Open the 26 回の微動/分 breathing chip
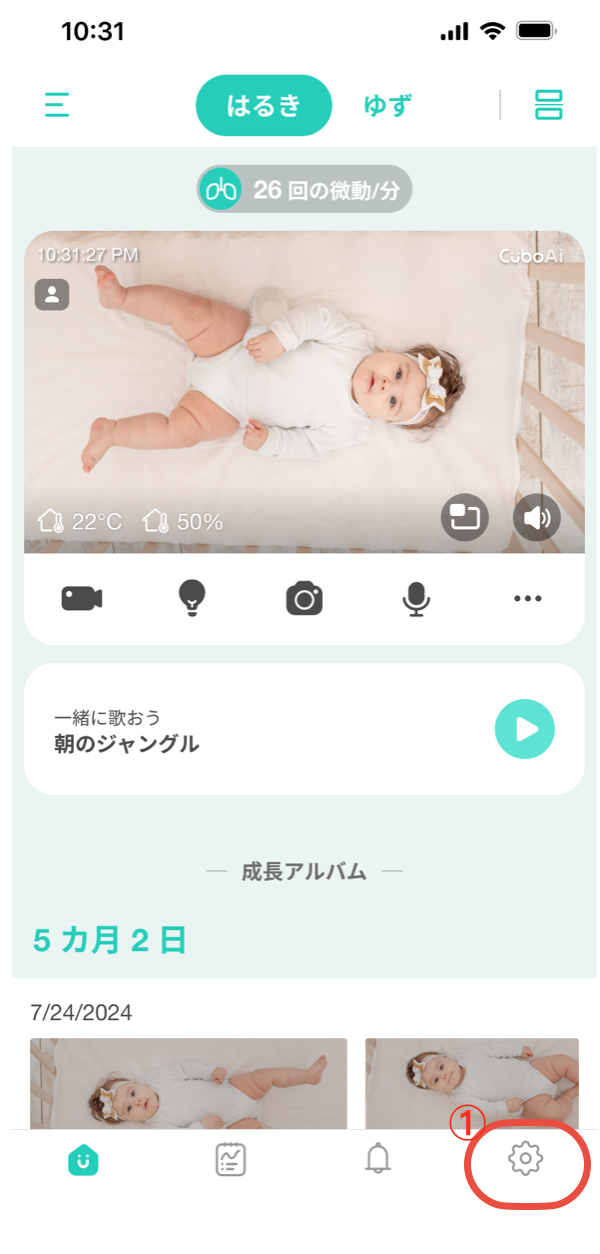The image size is (600, 1254). 304,189
